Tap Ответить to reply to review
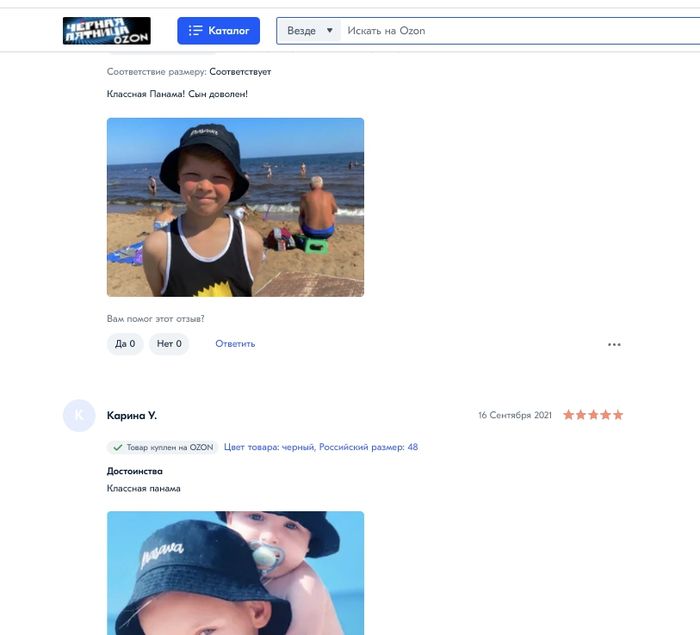 pyautogui.click(x=235, y=344)
